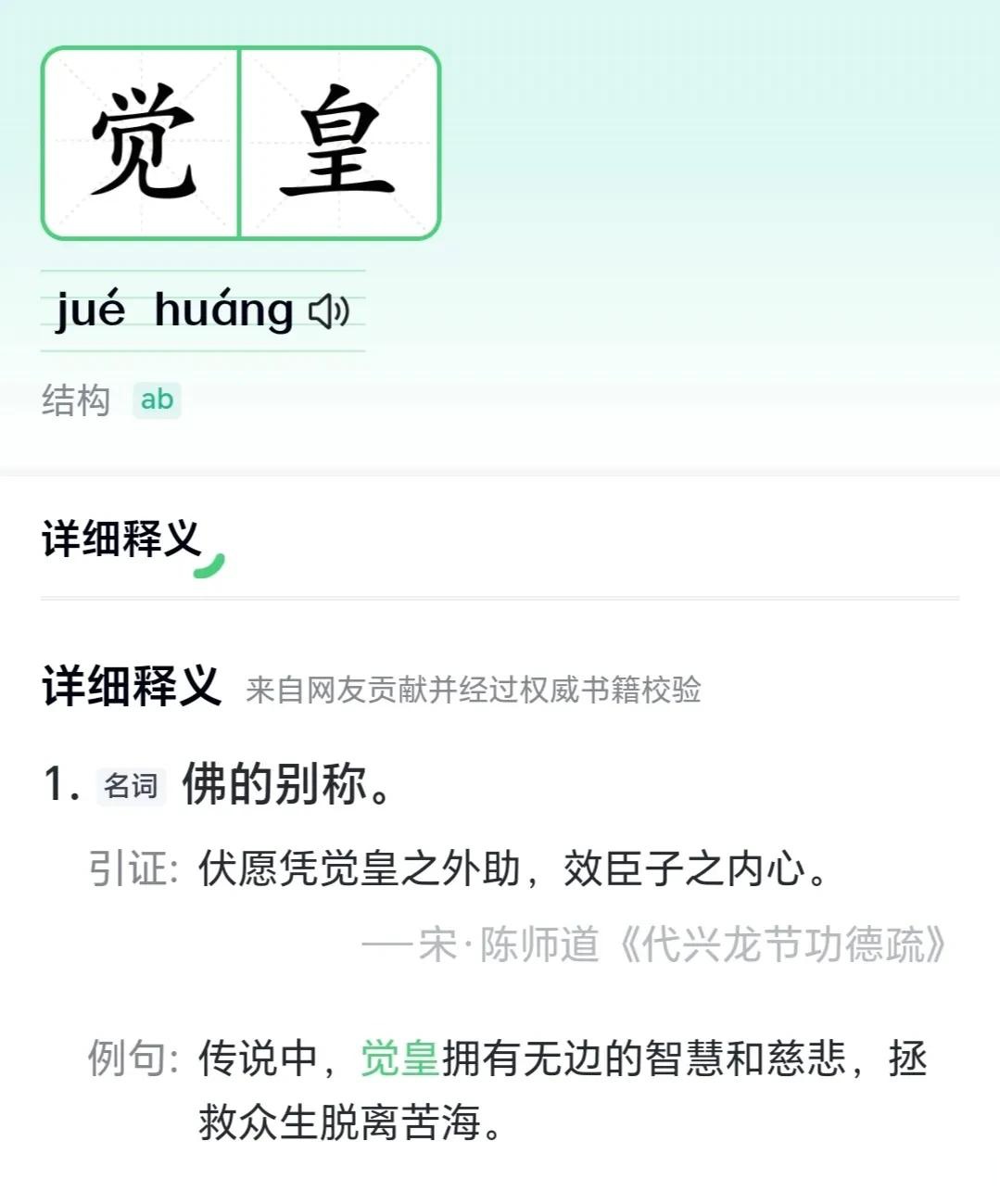Open the character 觉 in the grid
This screenshot has height=1204, width=1000.
[x=142, y=143]
